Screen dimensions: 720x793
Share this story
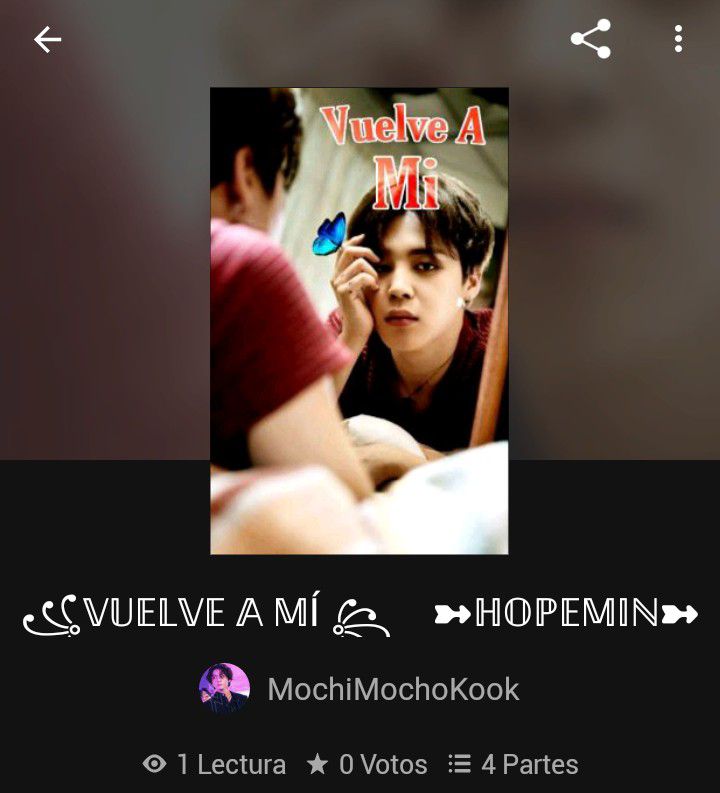(590, 40)
